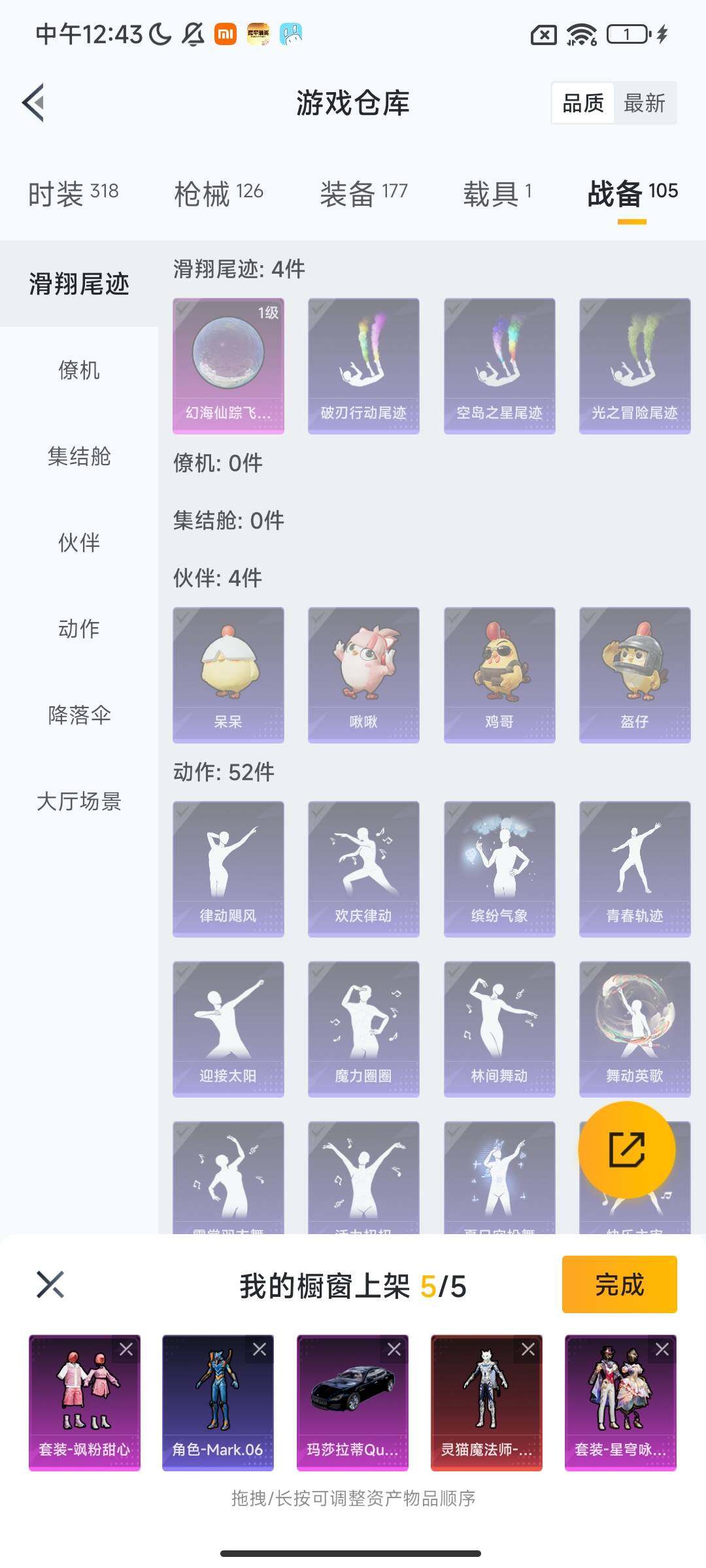
Task: Switch sorting to 最新
Action: pos(643,103)
